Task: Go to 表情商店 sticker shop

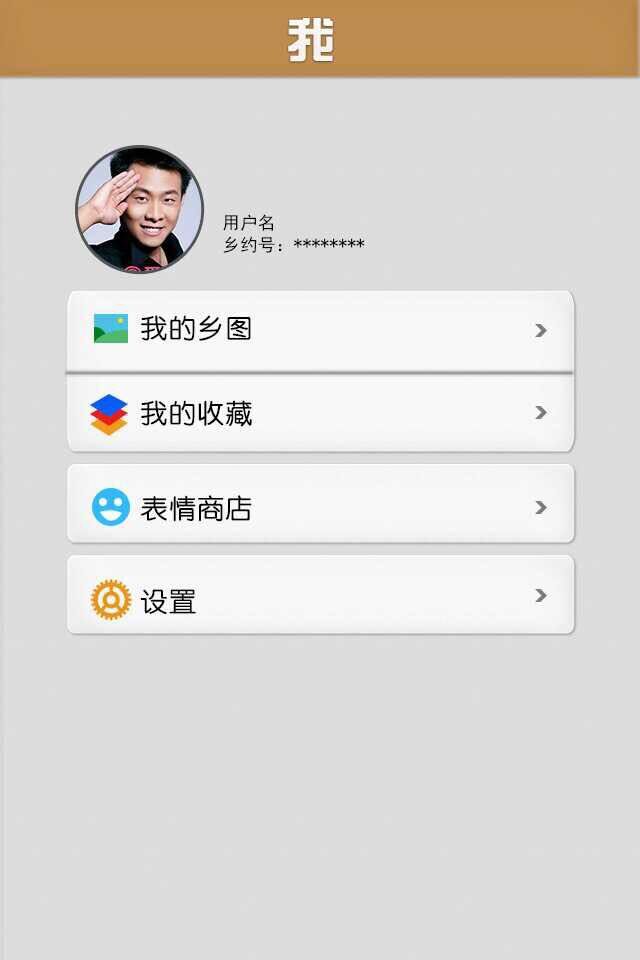Action: pyautogui.click(x=320, y=505)
